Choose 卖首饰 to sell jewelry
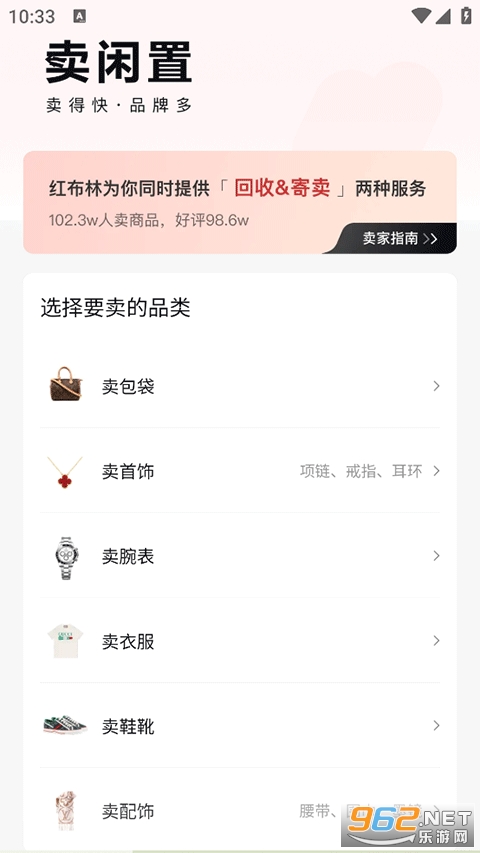Image resolution: width=480 pixels, height=853 pixels. pos(239,471)
